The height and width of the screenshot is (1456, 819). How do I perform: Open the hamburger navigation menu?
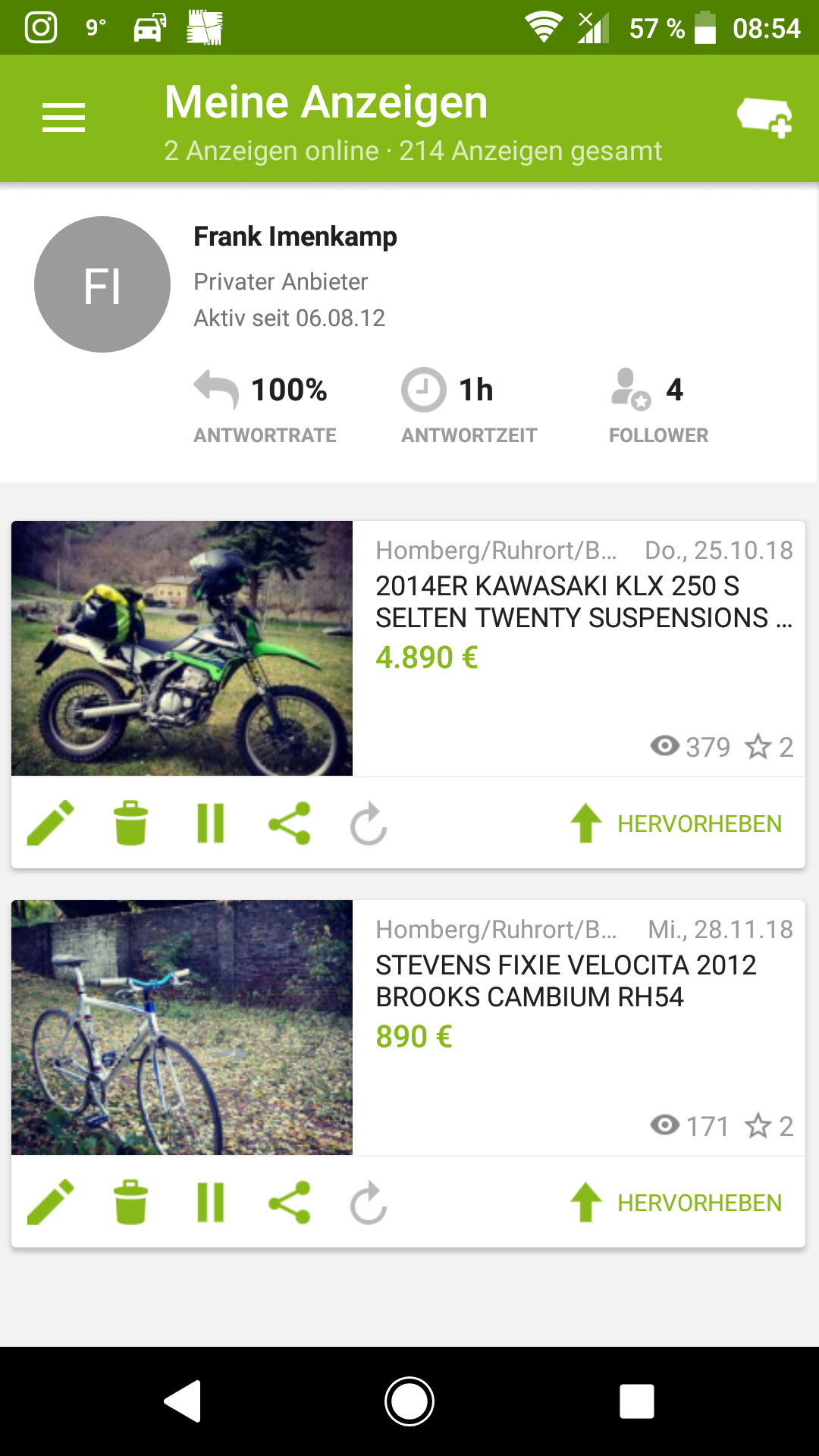[64, 118]
